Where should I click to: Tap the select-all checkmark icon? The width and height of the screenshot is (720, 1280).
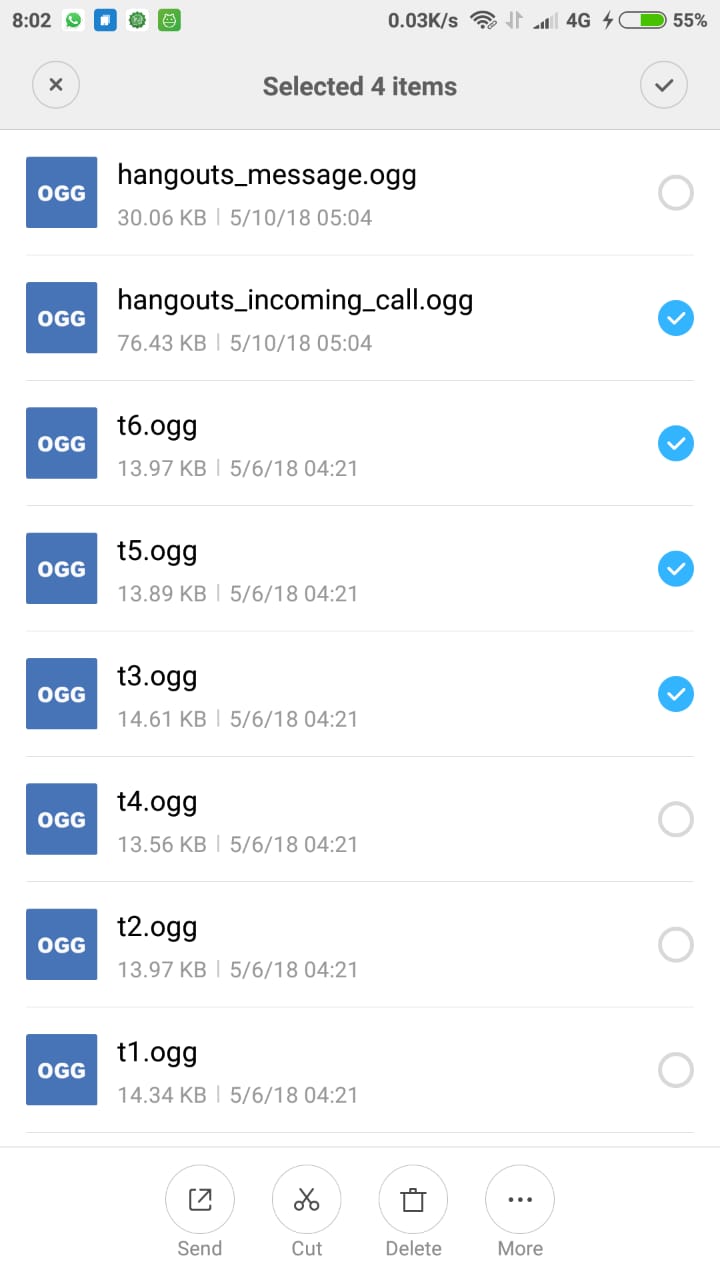pos(664,86)
